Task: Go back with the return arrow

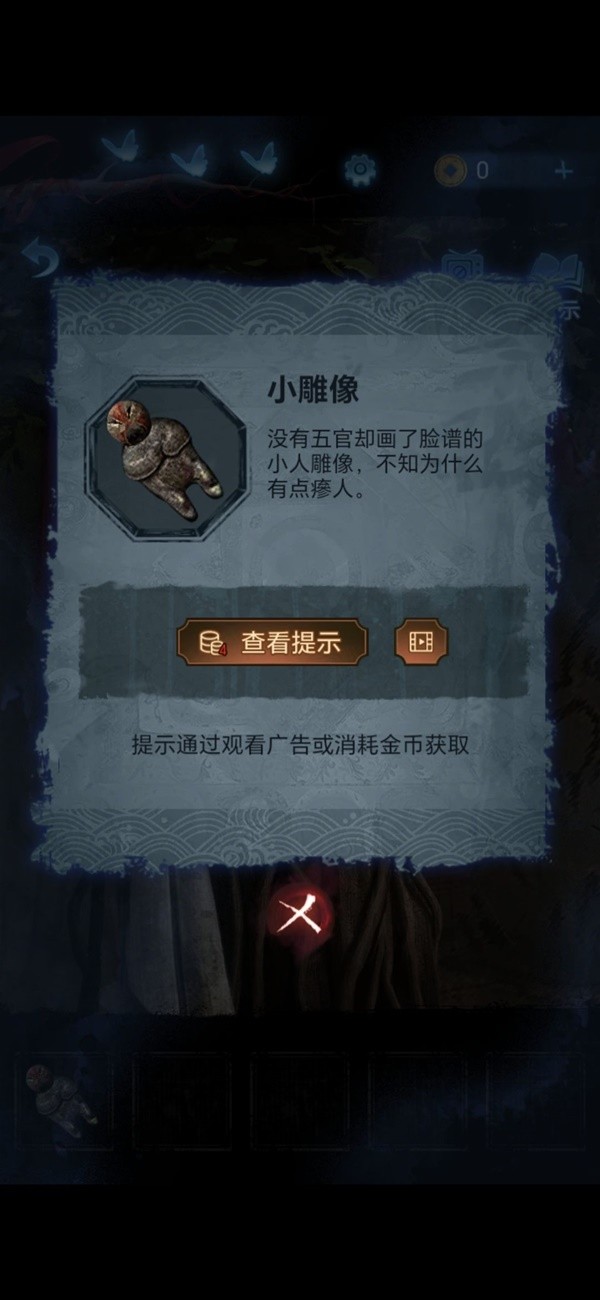Action: pyautogui.click(x=40, y=260)
